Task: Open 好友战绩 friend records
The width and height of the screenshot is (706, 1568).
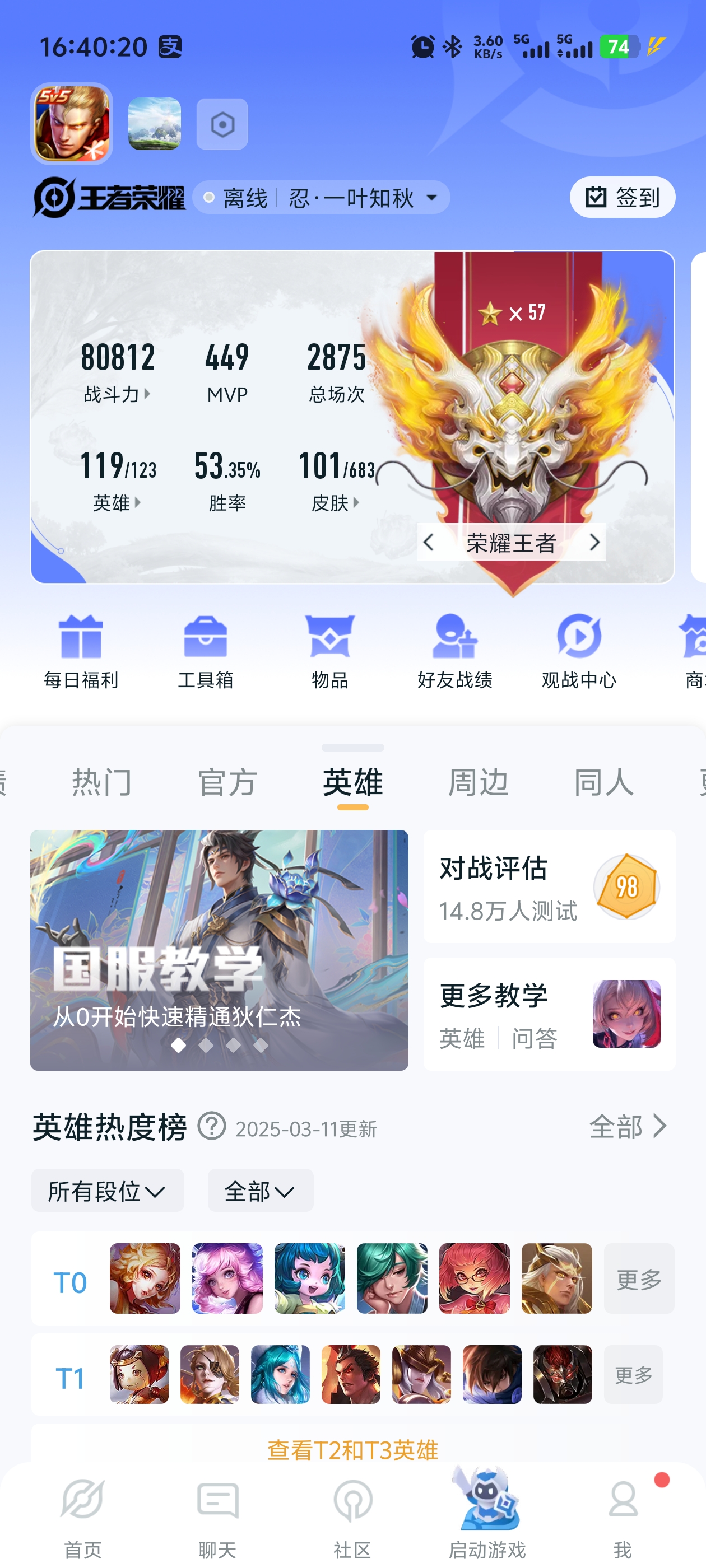Action: (454, 651)
